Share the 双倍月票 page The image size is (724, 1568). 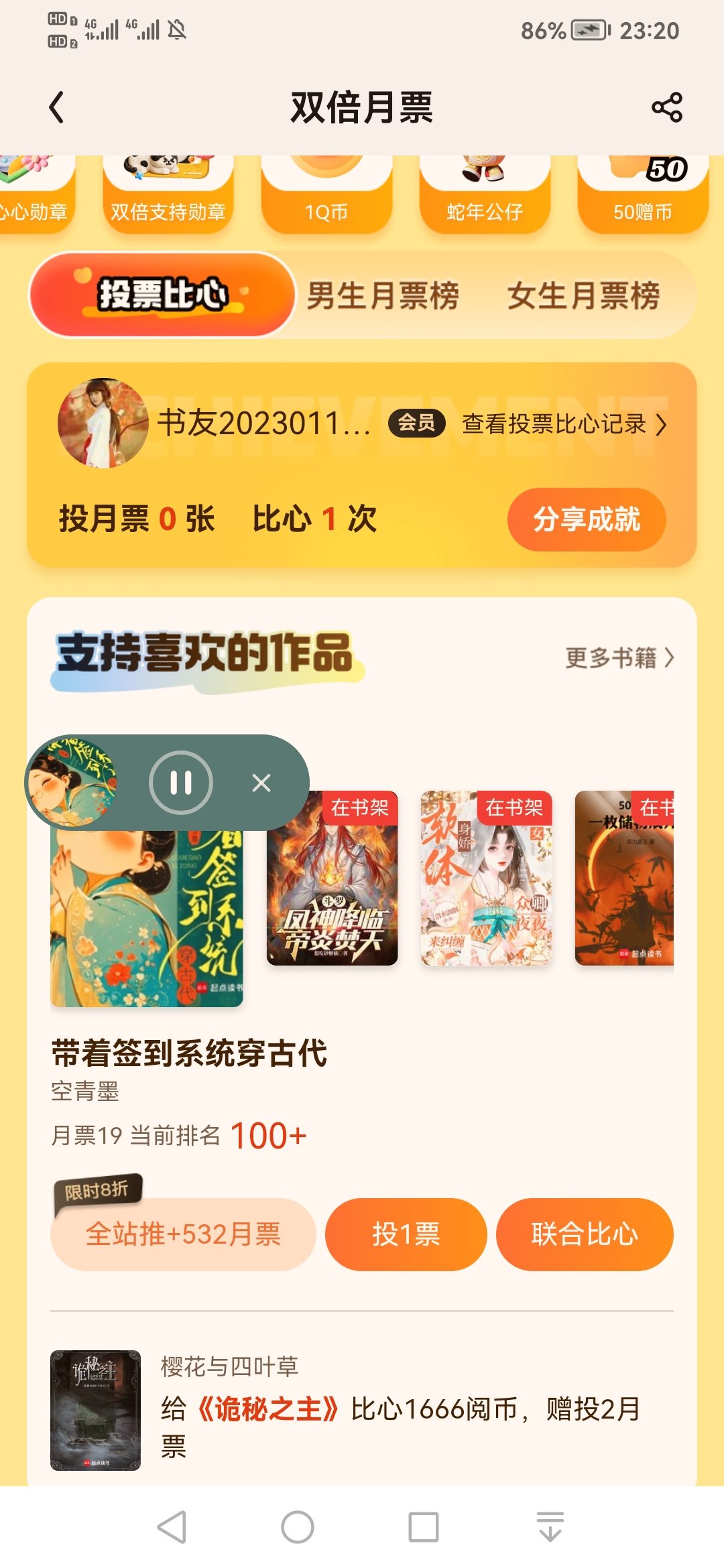click(666, 107)
